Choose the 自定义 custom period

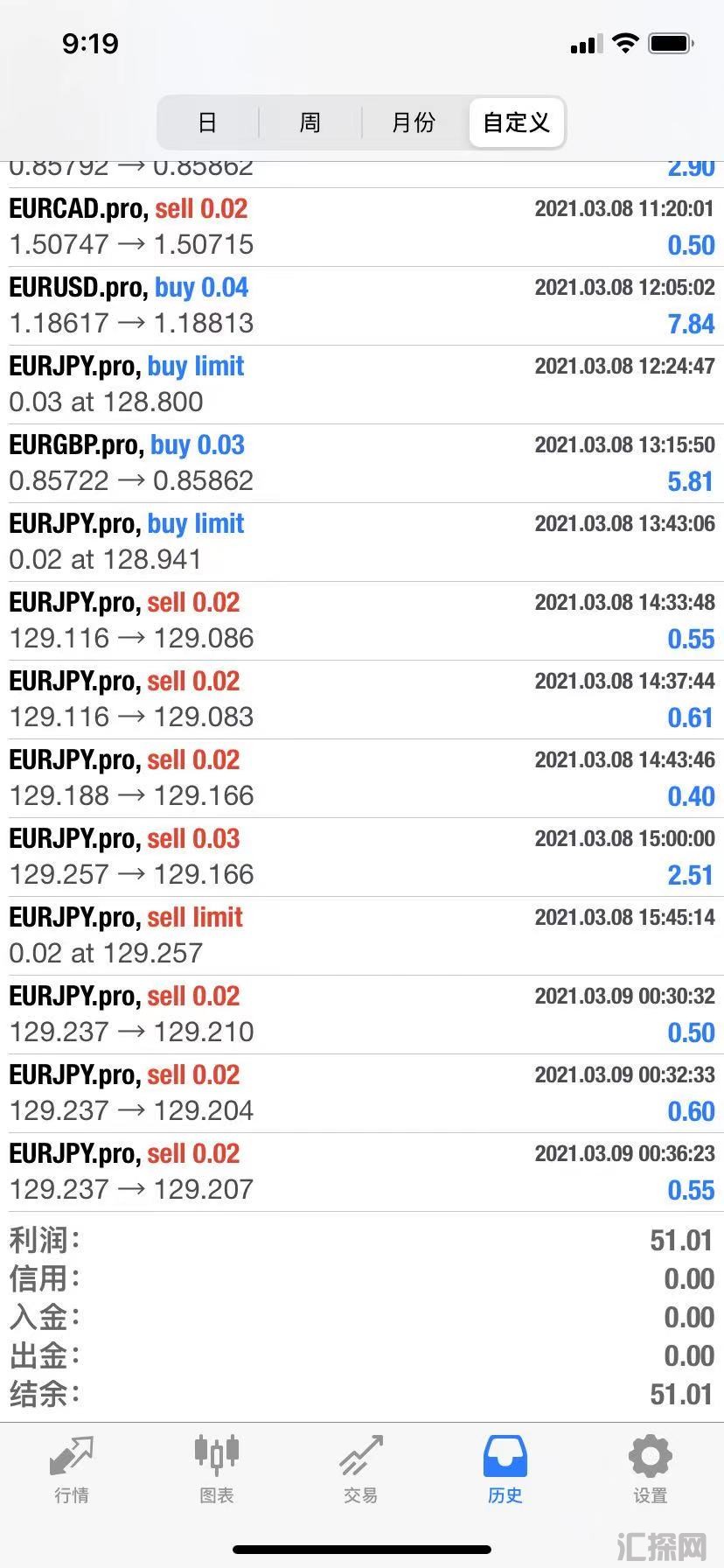tap(516, 122)
